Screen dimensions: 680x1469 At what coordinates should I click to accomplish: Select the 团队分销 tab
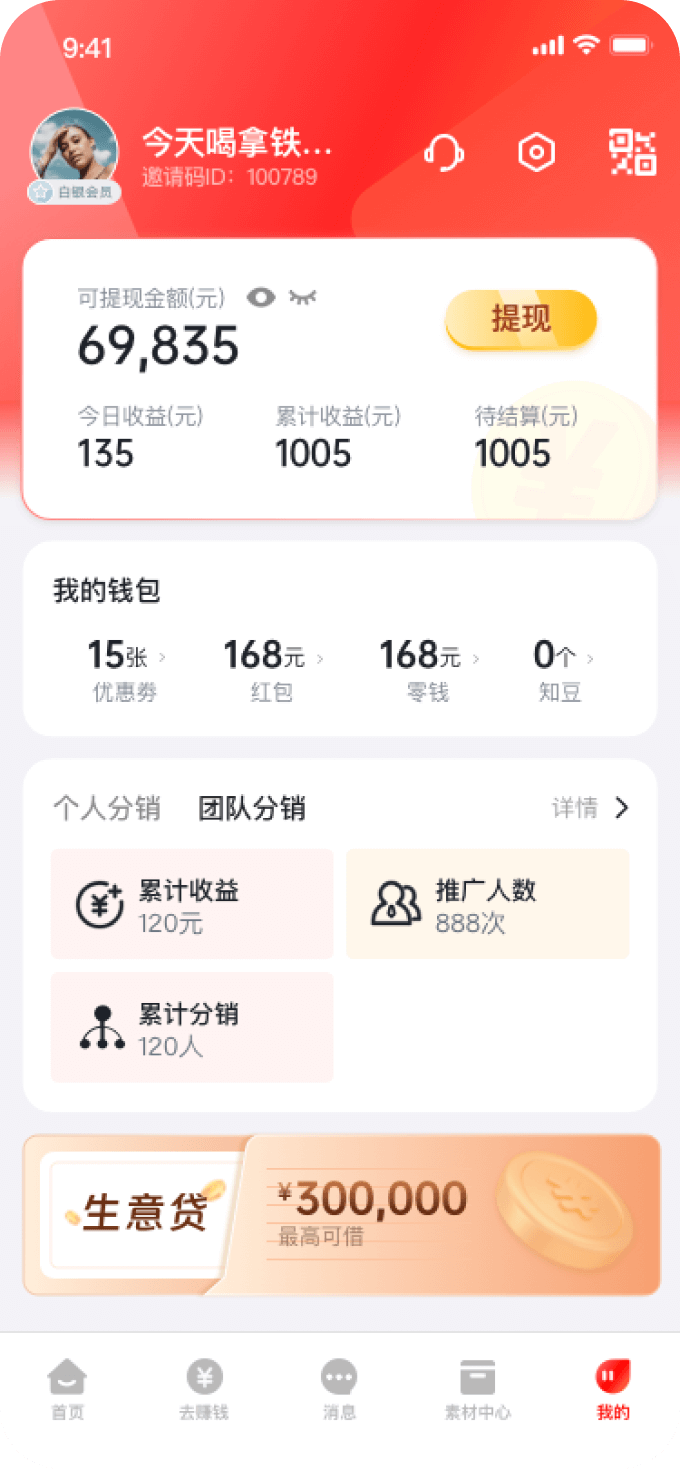[252, 808]
